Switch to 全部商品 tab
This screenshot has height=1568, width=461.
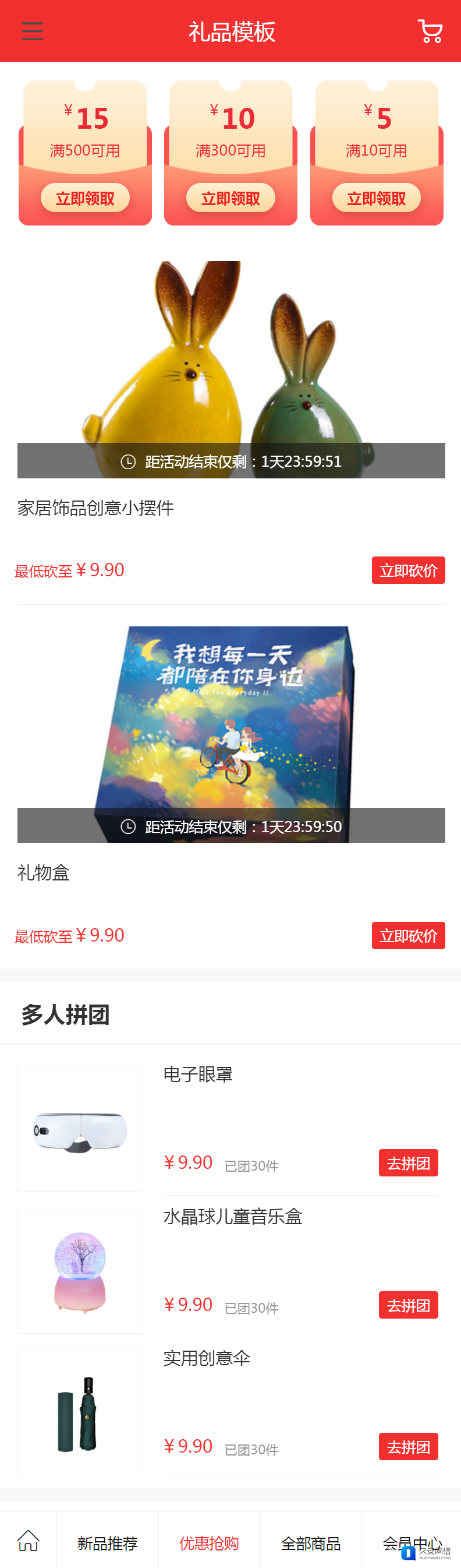[x=311, y=1543]
